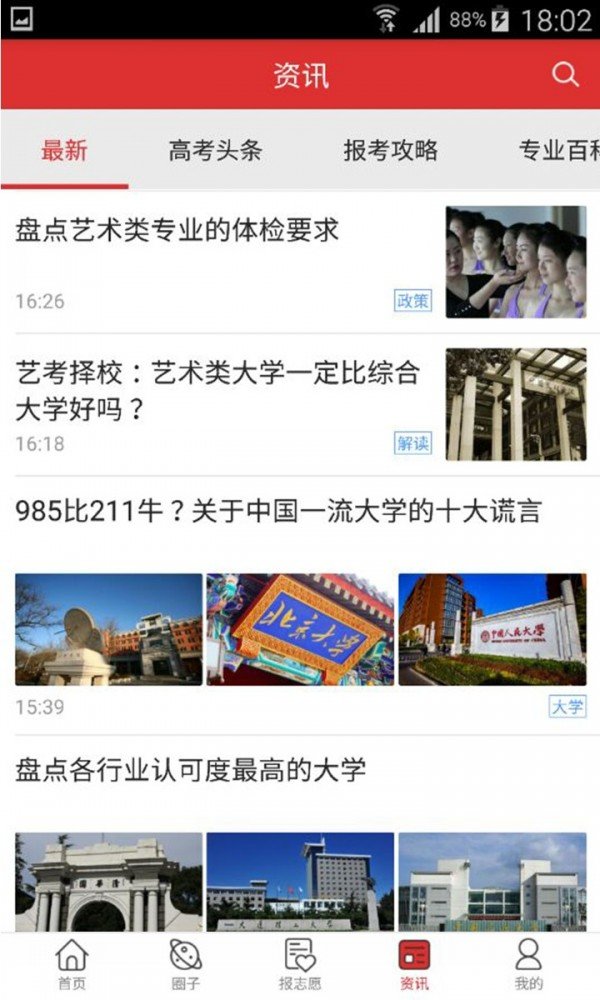Open 985比211牛 article
Viewport: 600px width, 1000px height.
278,512
